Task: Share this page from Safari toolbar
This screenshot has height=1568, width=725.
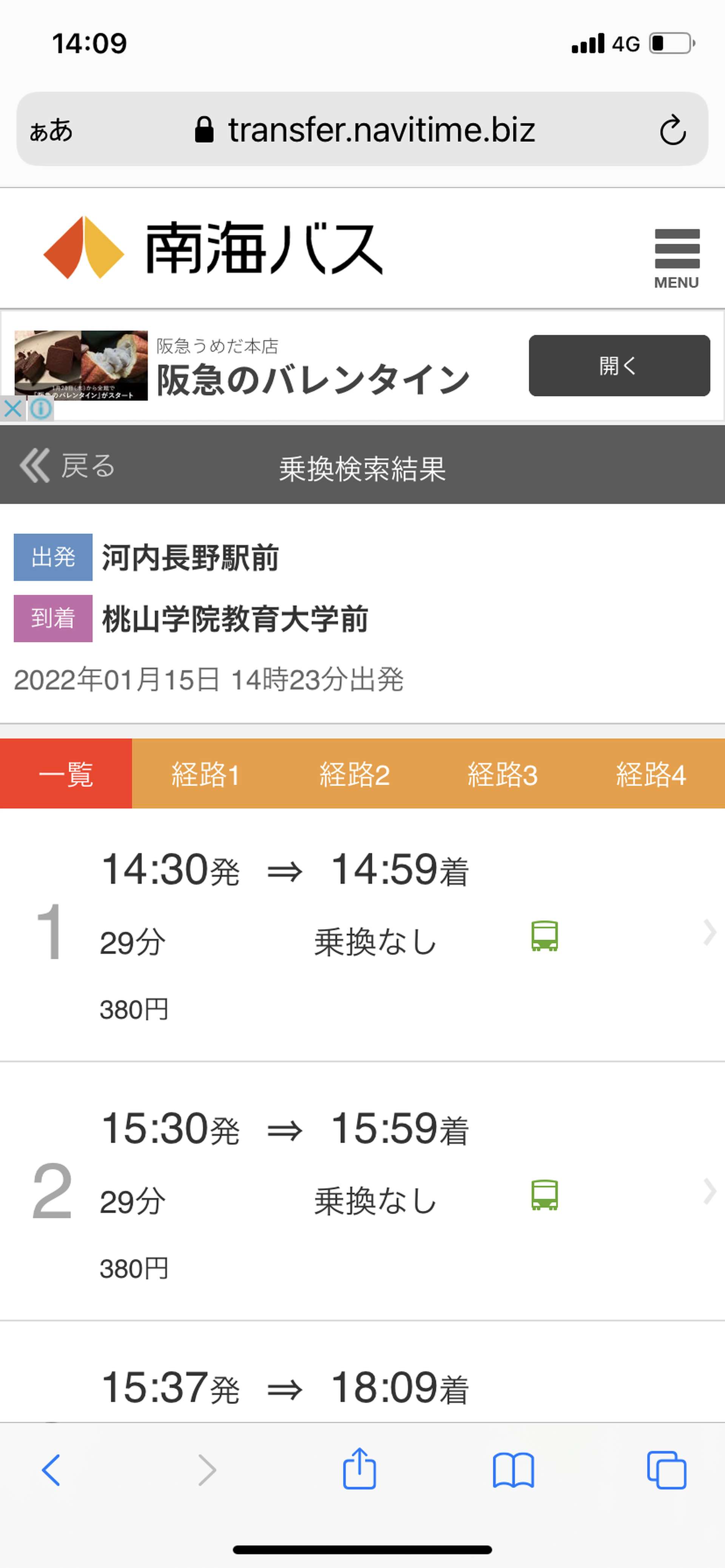Action: [359, 1470]
